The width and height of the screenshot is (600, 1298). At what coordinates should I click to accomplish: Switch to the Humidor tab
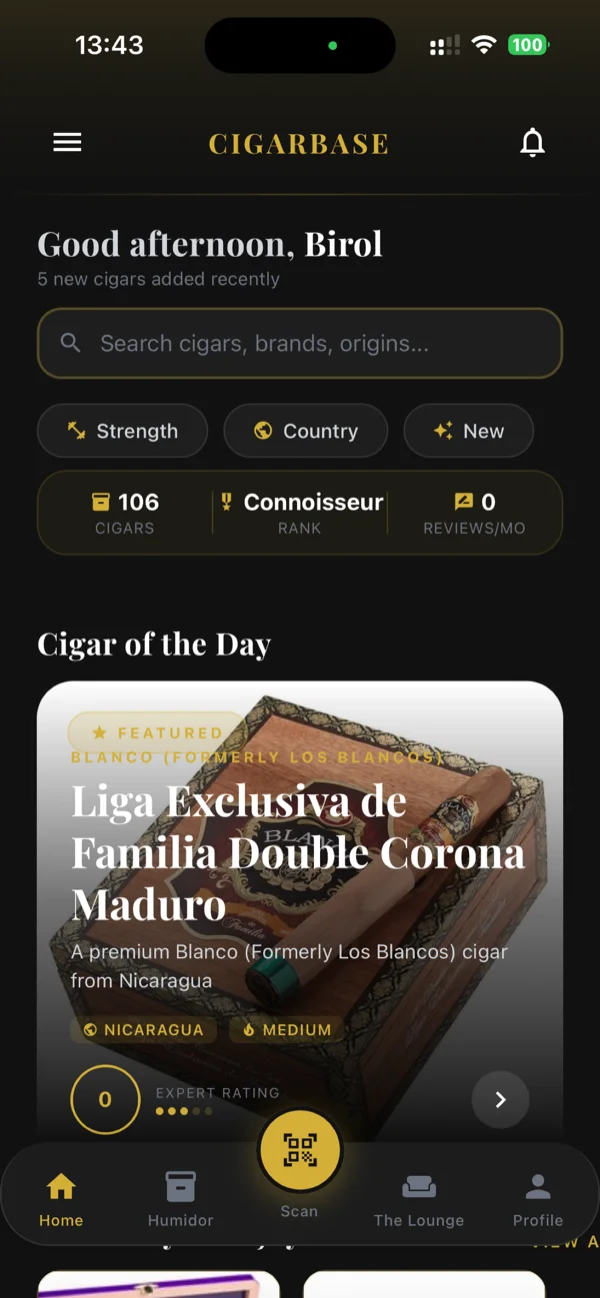pyautogui.click(x=180, y=1197)
